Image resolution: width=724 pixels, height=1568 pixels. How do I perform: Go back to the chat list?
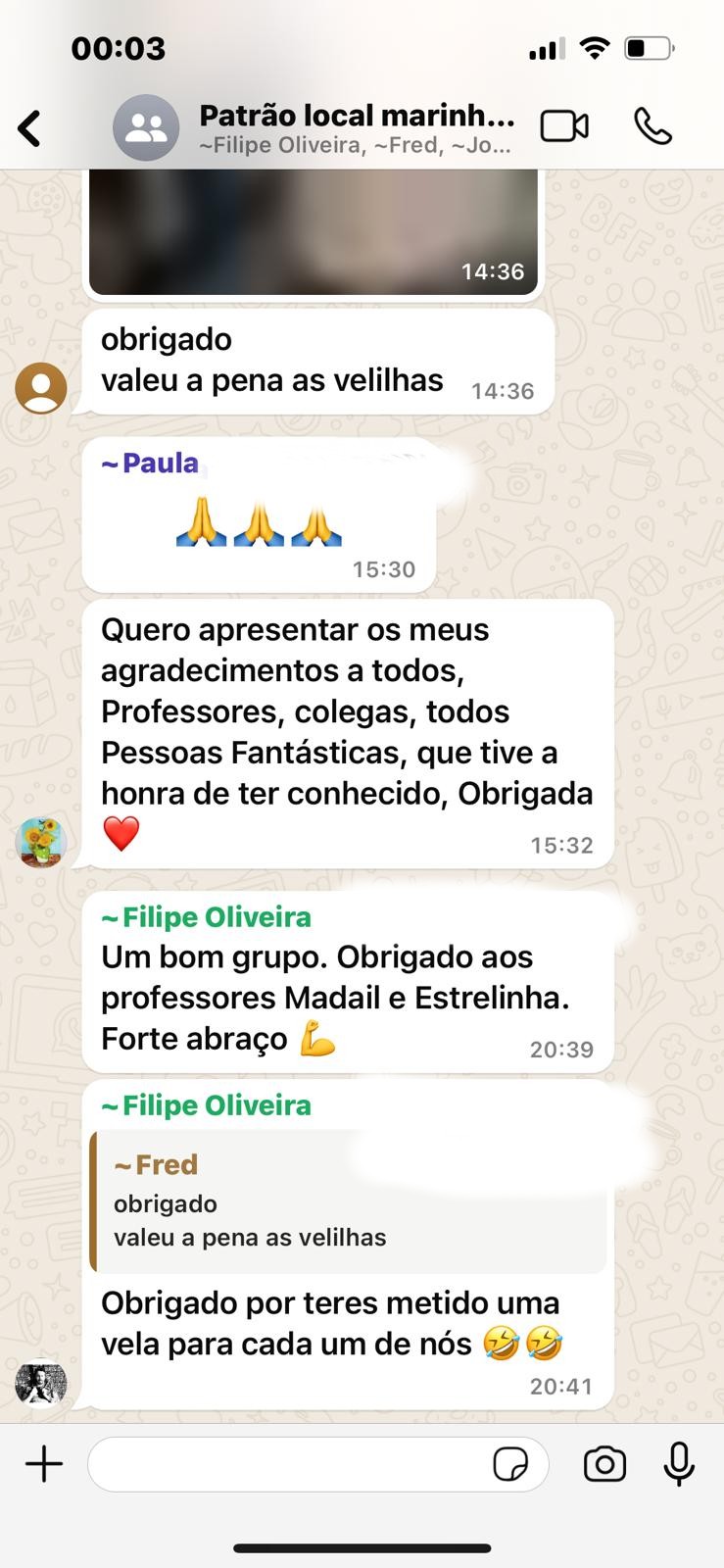pyautogui.click(x=29, y=128)
